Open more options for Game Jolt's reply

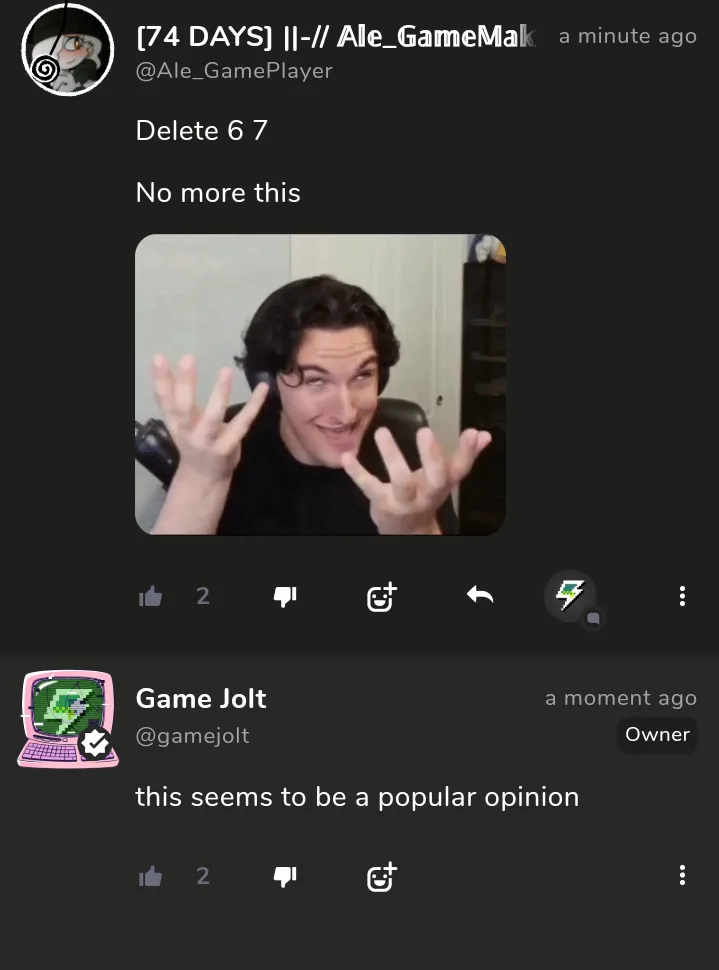tap(682, 875)
